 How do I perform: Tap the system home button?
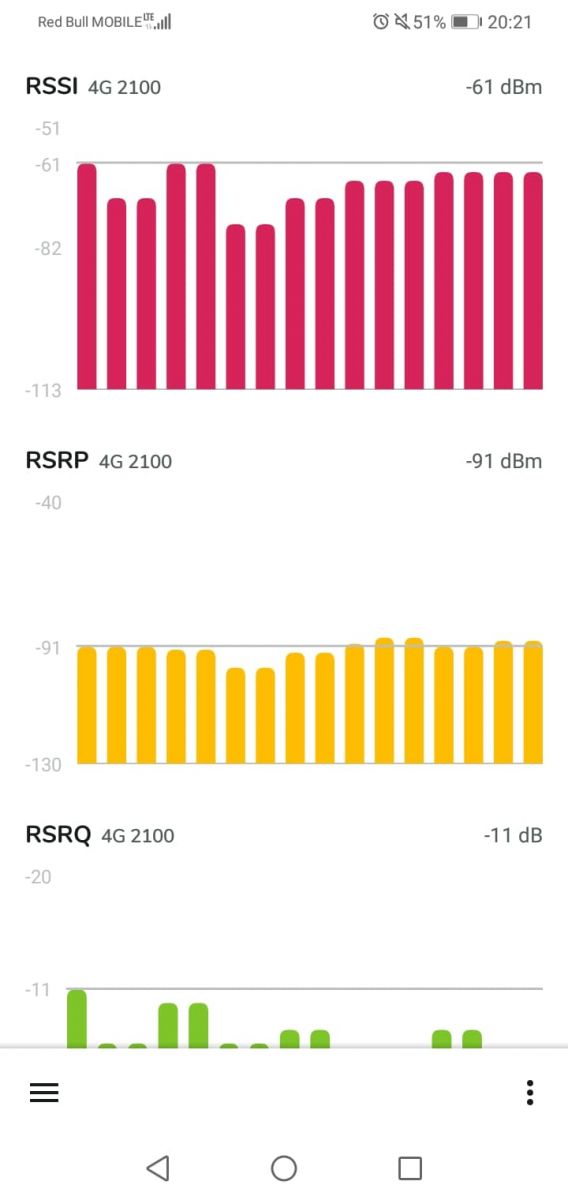pos(284,1168)
